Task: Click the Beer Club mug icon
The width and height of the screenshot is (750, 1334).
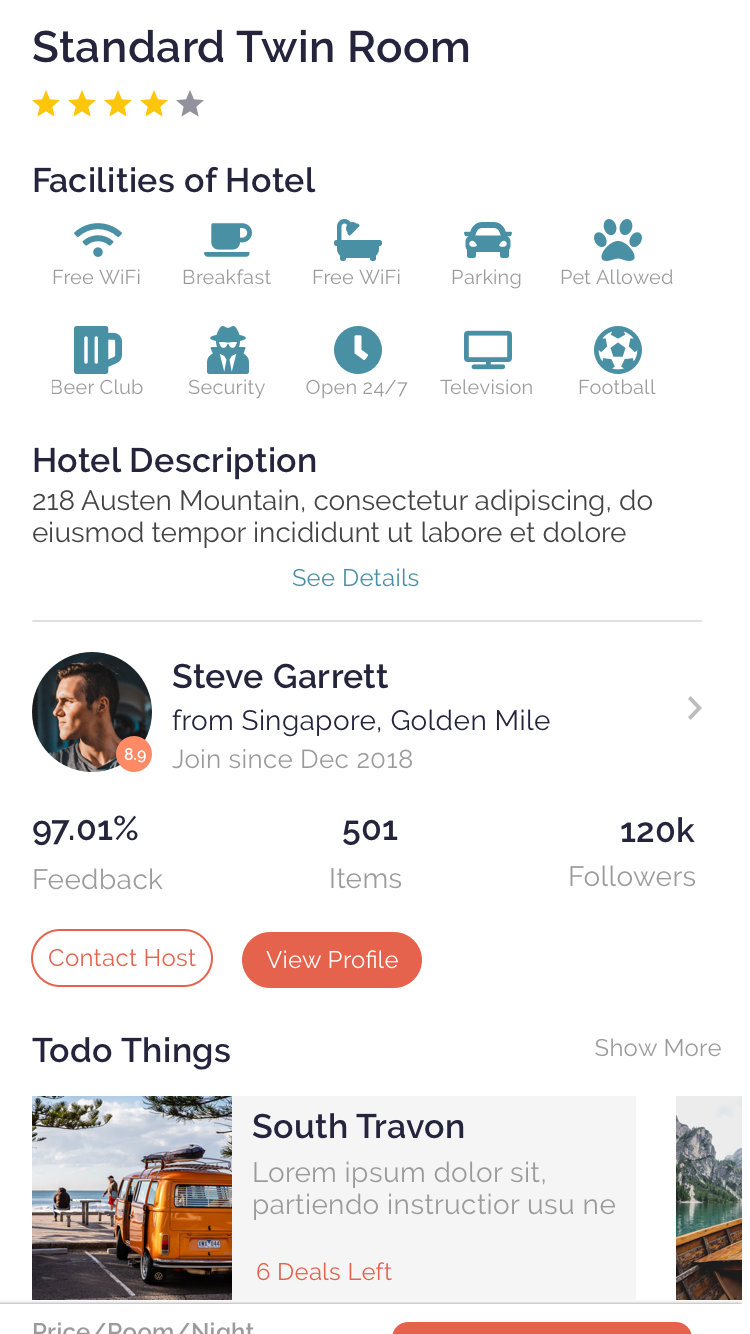Action: coord(96,348)
